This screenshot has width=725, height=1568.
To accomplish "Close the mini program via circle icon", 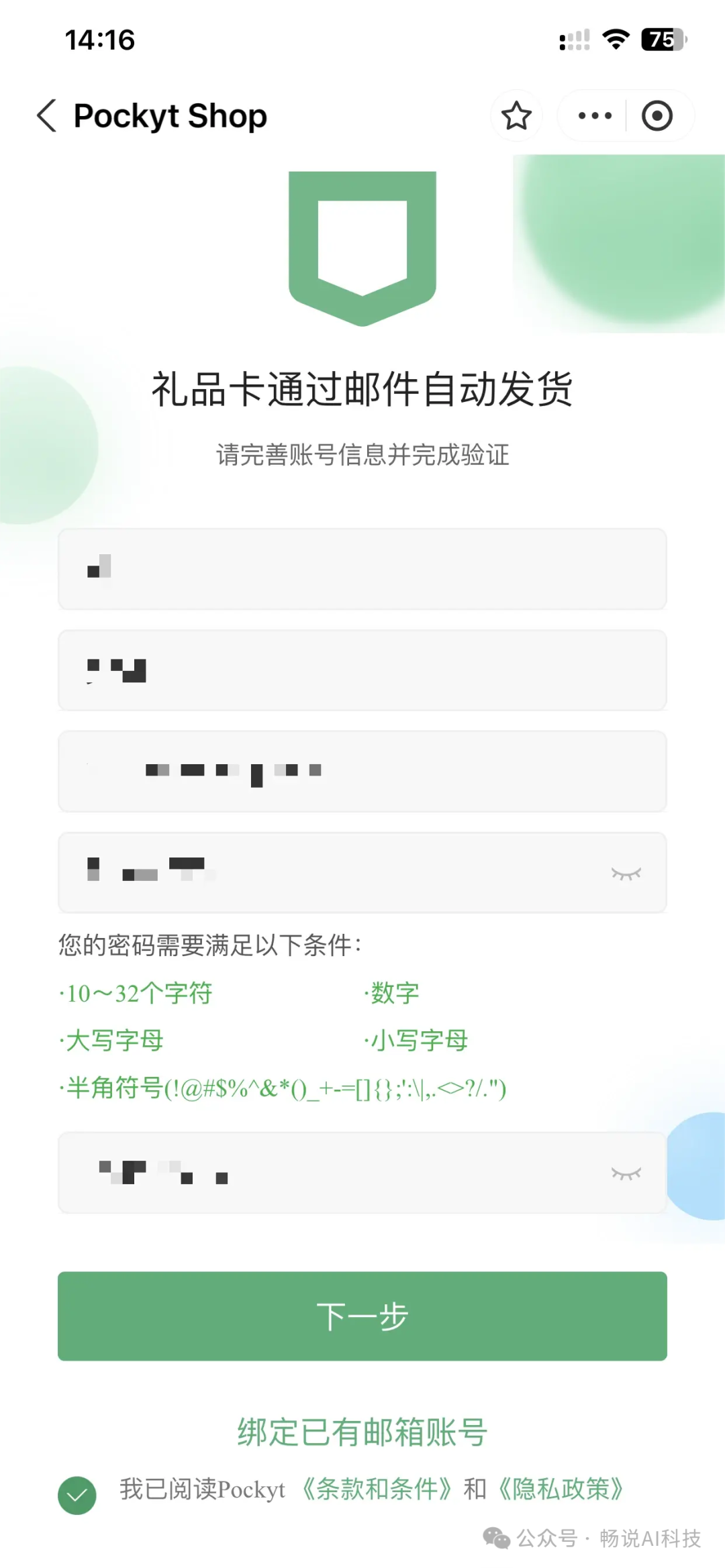I will (x=657, y=115).
